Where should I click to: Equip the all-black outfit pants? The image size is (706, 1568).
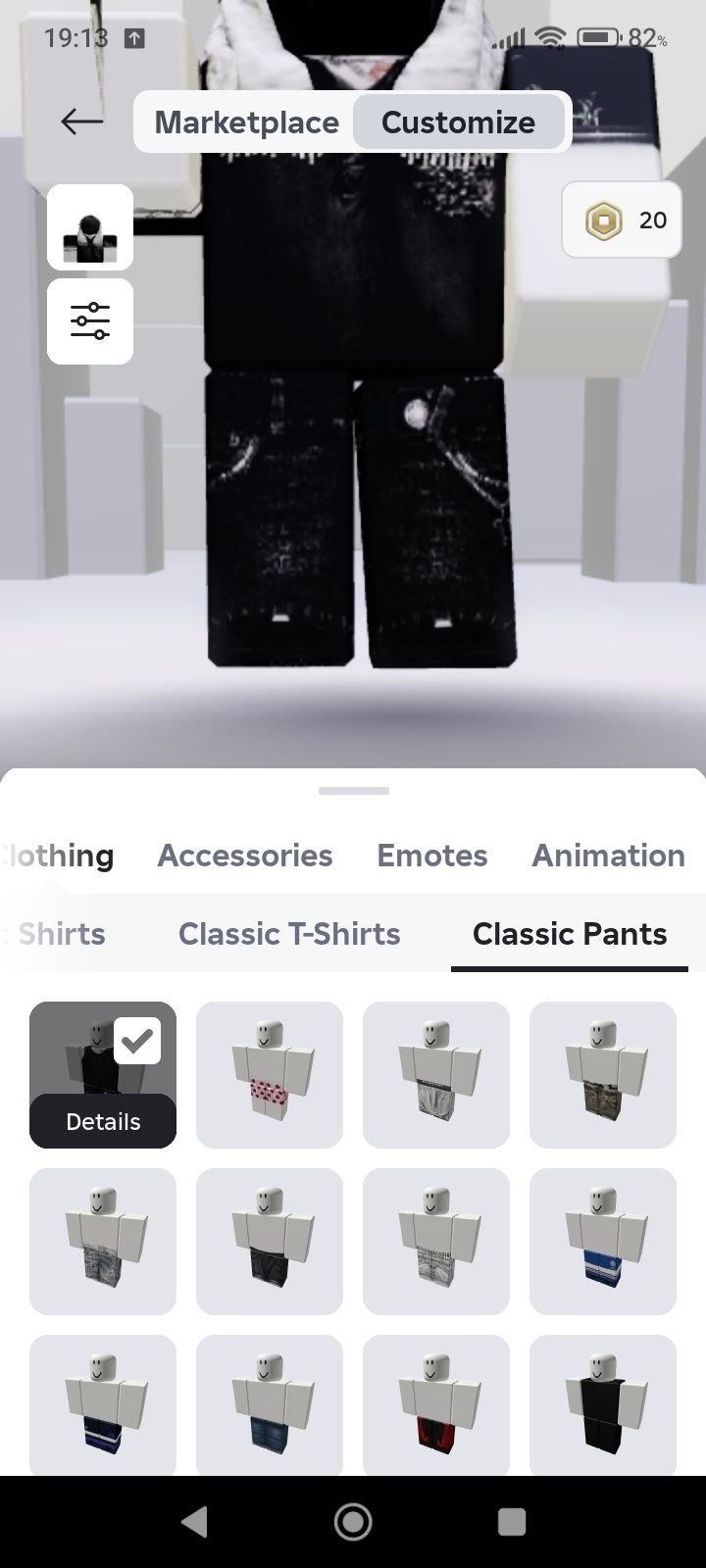click(603, 1407)
